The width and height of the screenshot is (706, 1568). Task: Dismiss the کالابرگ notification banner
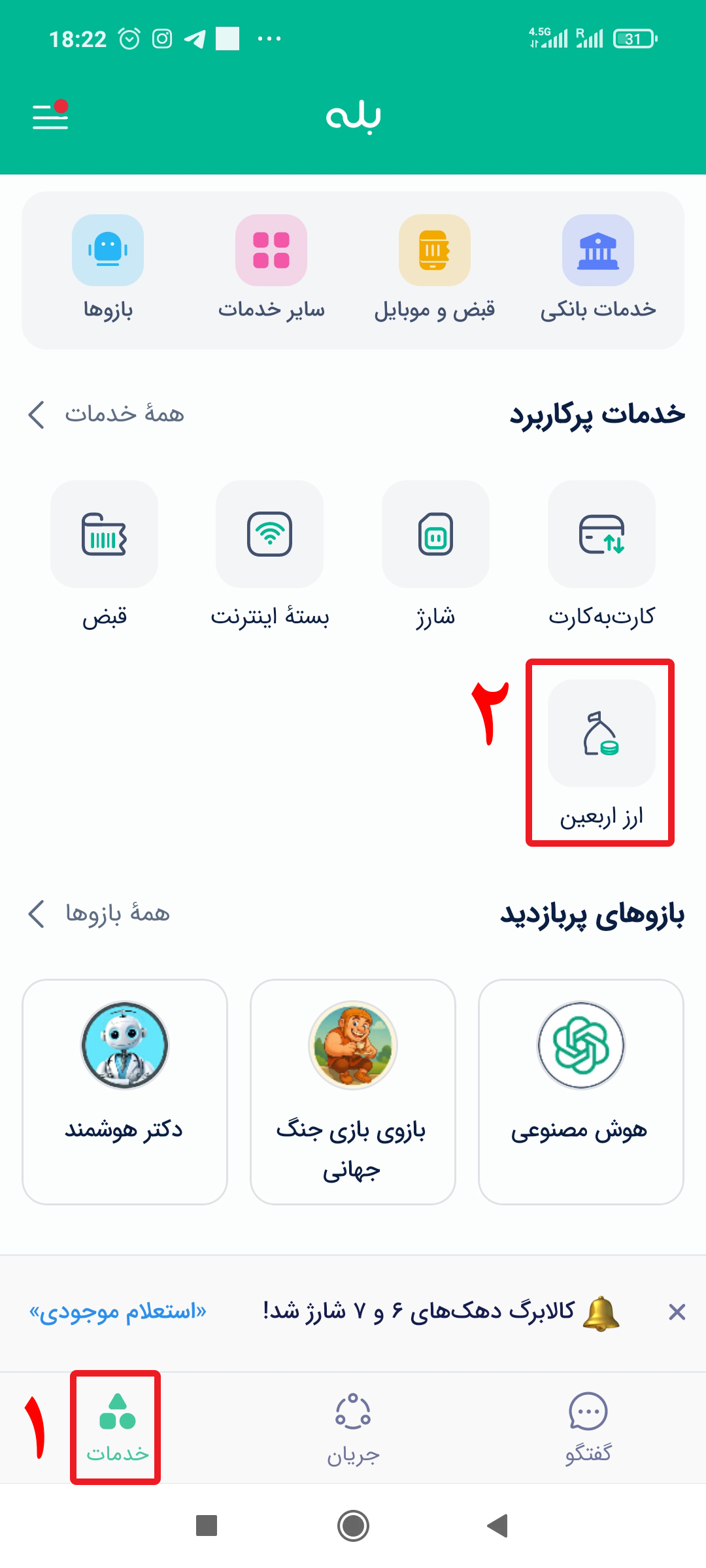click(x=677, y=1312)
